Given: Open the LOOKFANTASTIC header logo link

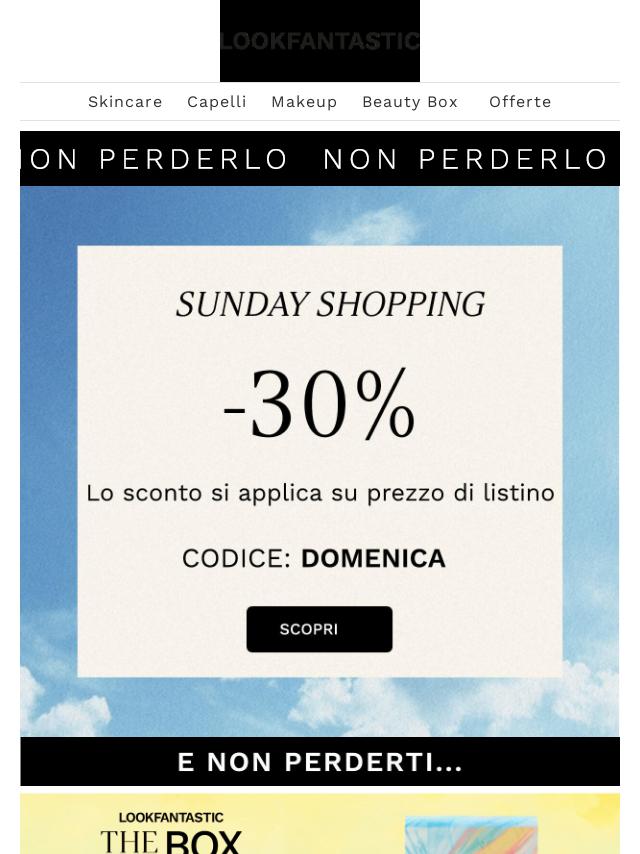Looking at the screenshot, I should (x=320, y=41).
